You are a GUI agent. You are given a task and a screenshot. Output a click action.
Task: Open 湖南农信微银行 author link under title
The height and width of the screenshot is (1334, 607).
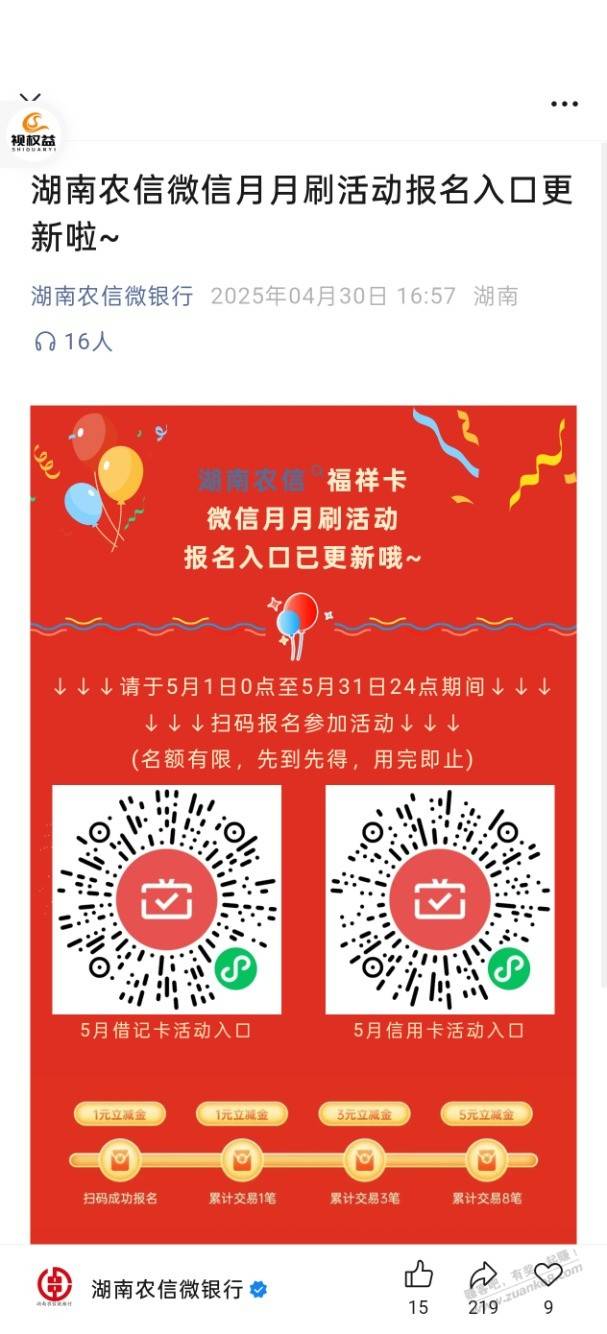coord(112,296)
